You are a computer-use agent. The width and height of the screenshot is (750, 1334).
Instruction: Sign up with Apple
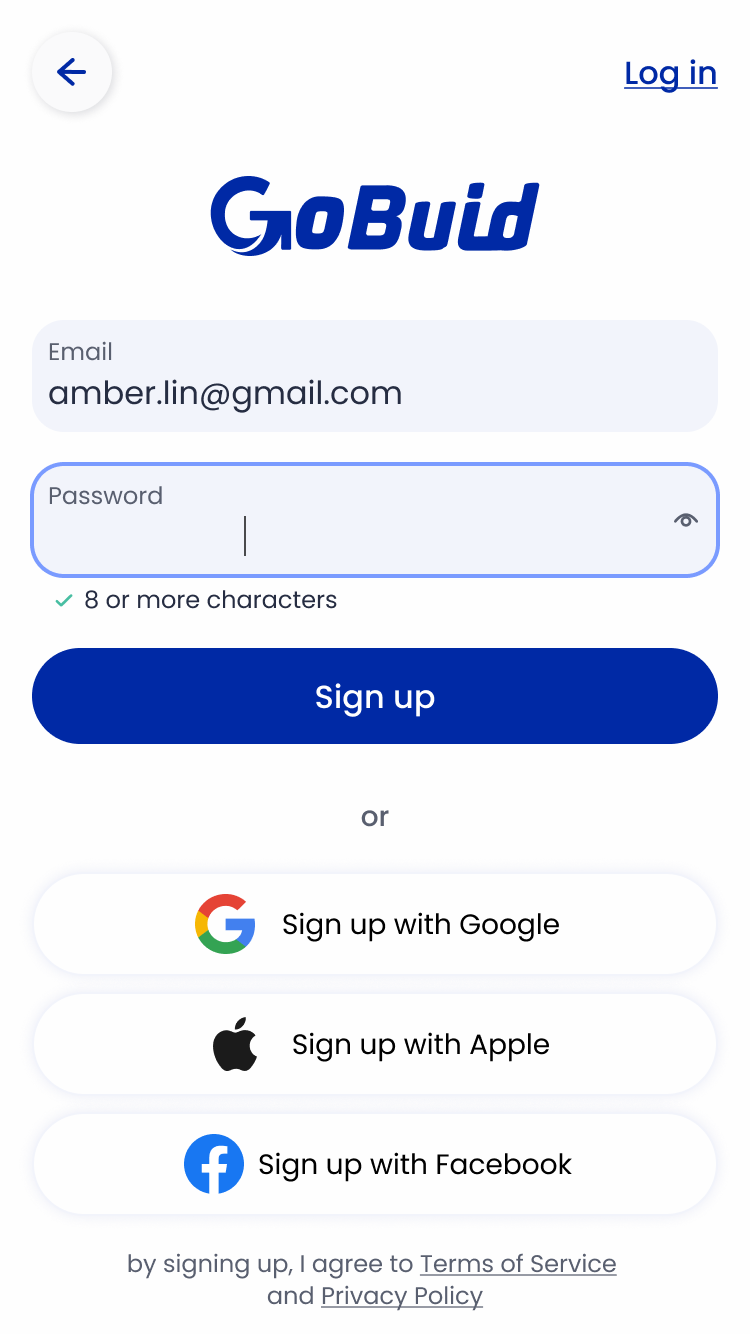coord(375,1044)
